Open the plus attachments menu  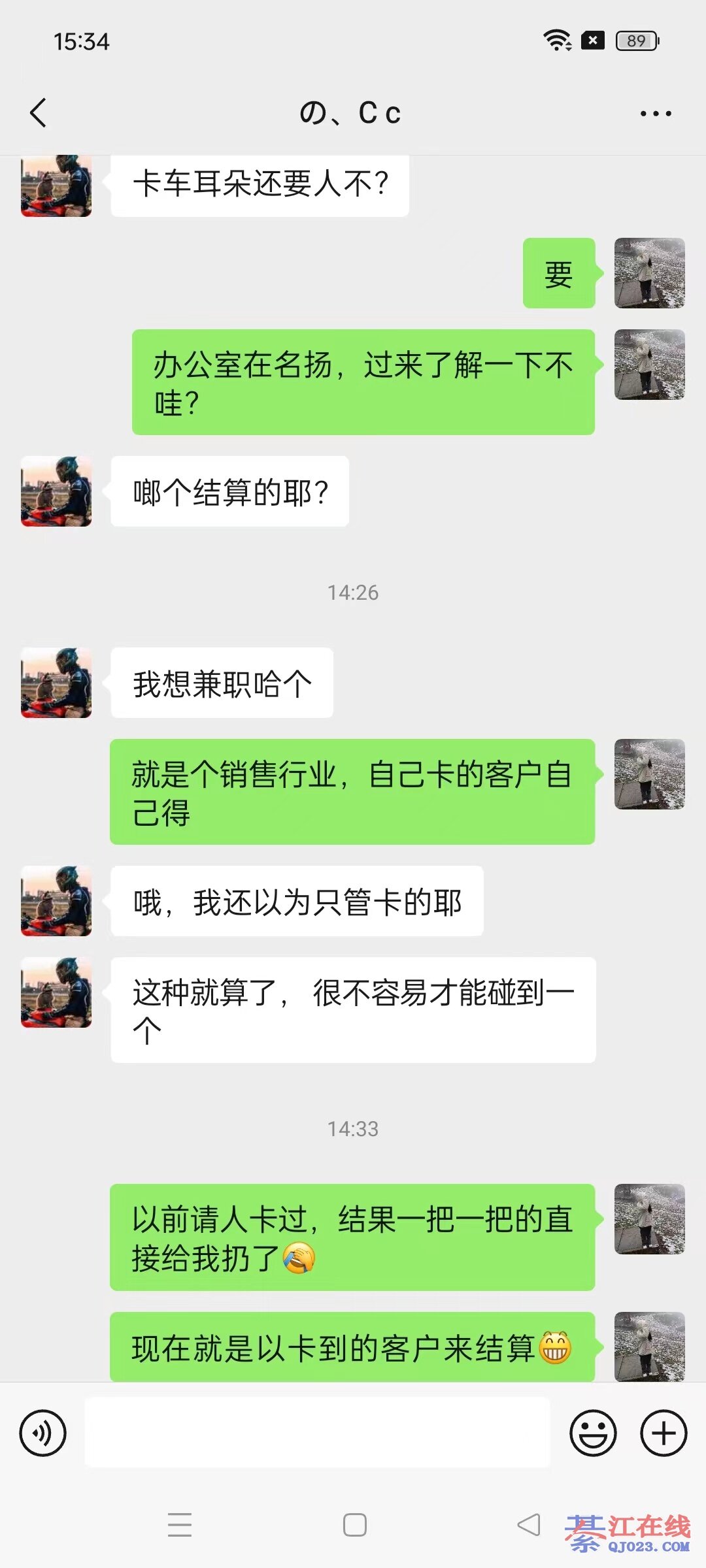click(664, 1433)
